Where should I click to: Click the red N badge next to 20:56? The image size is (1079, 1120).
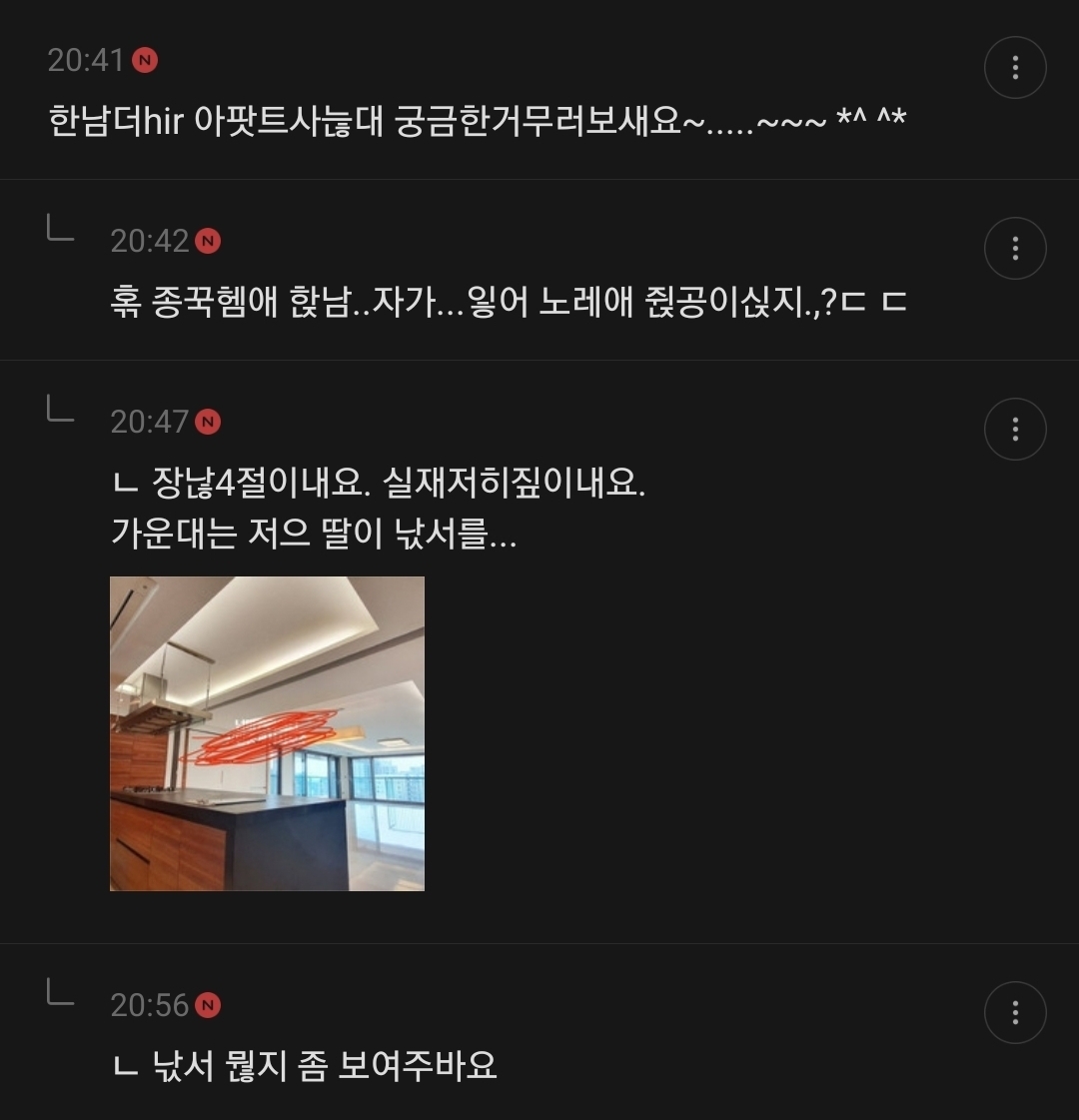click(x=209, y=1005)
